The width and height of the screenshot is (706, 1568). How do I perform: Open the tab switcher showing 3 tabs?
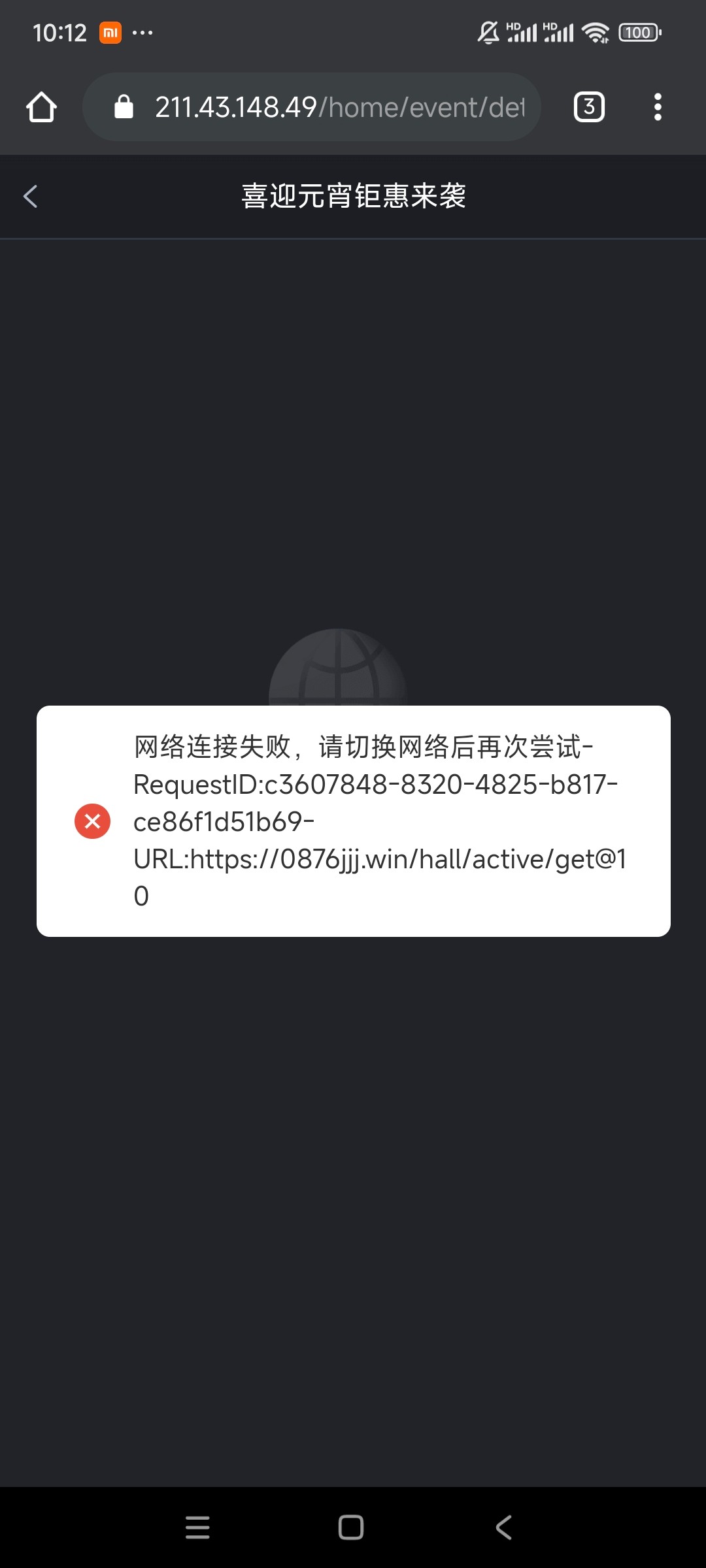[589, 107]
